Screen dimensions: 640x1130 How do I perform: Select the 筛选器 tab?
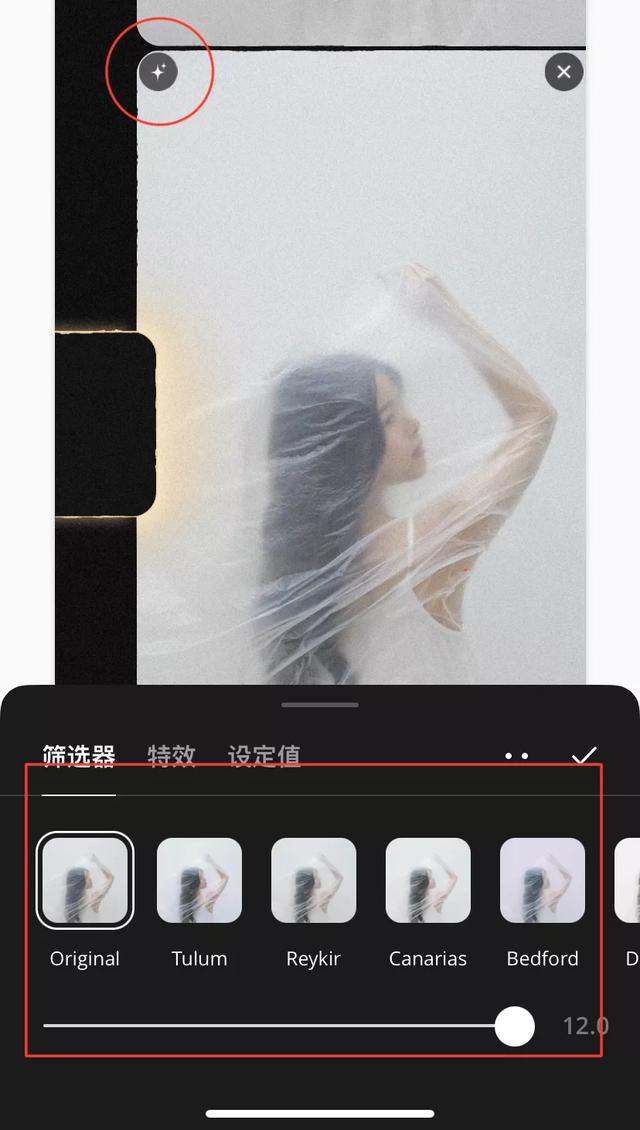click(x=79, y=756)
